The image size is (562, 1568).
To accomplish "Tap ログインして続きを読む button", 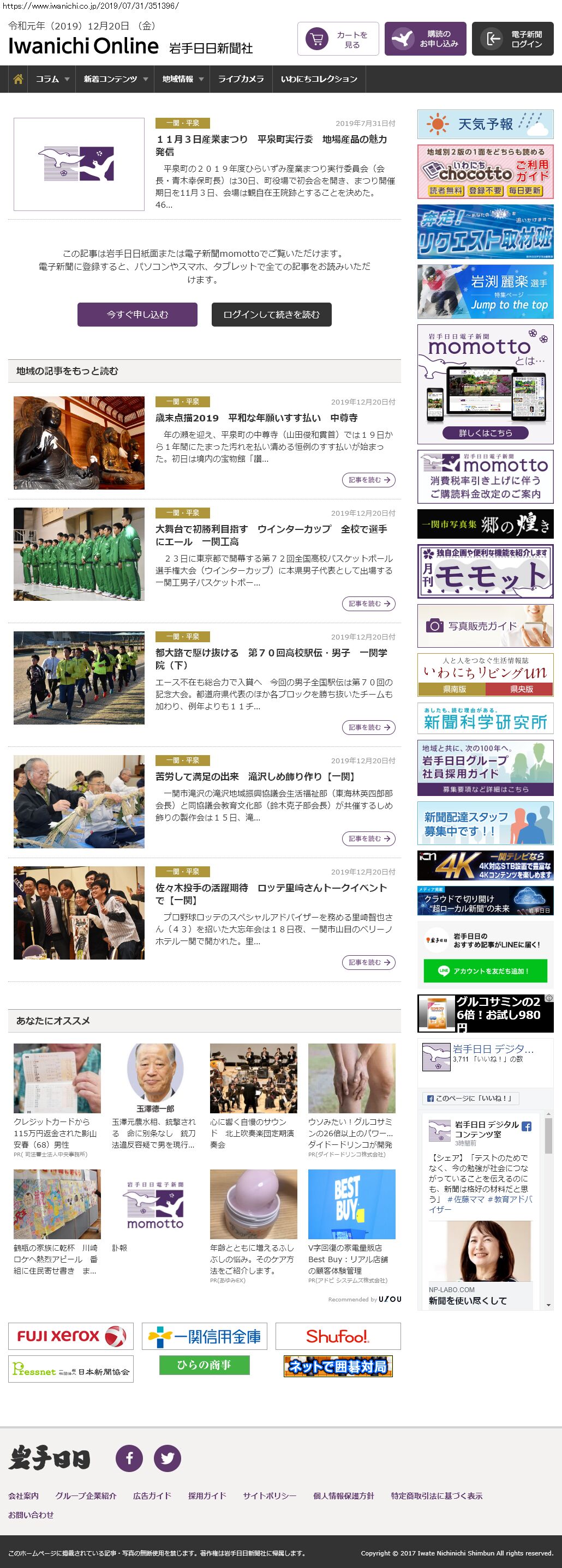I will click(271, 315).
